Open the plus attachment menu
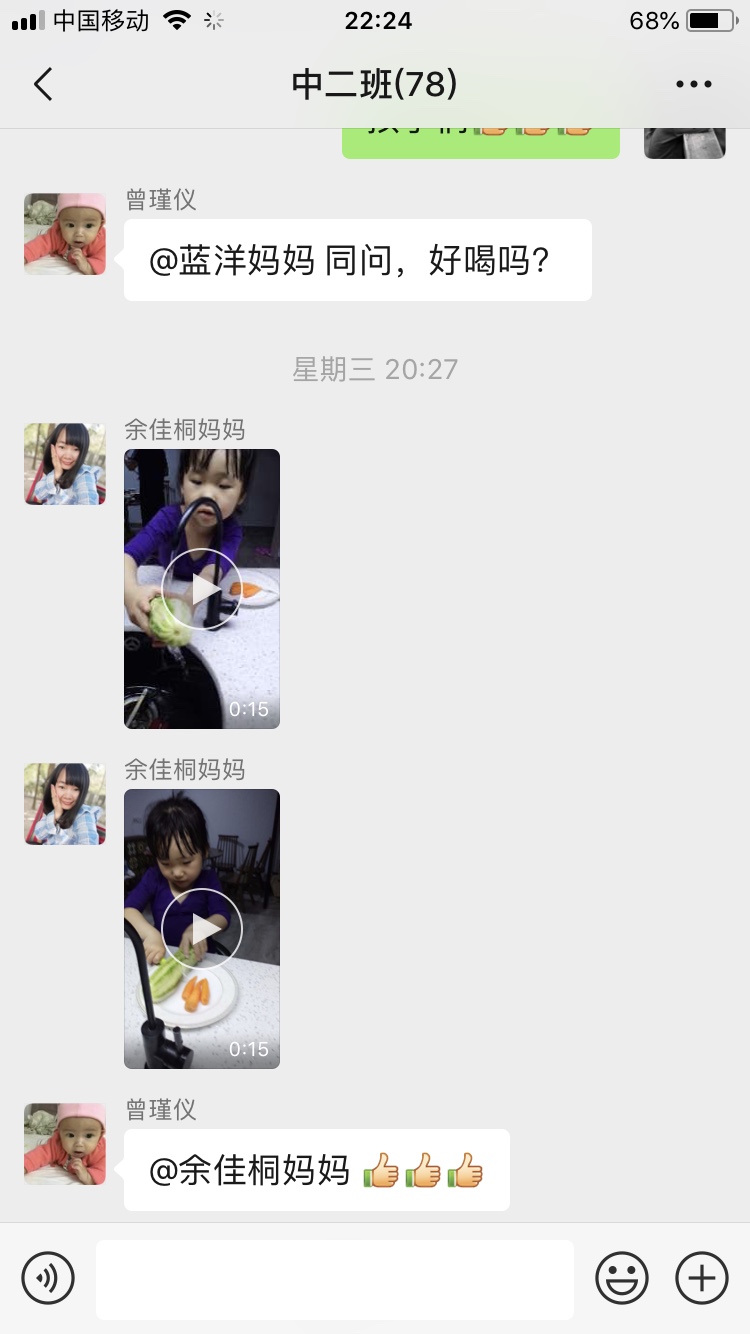This screenshot has height=1334, width=750. tap(702, 1277)
